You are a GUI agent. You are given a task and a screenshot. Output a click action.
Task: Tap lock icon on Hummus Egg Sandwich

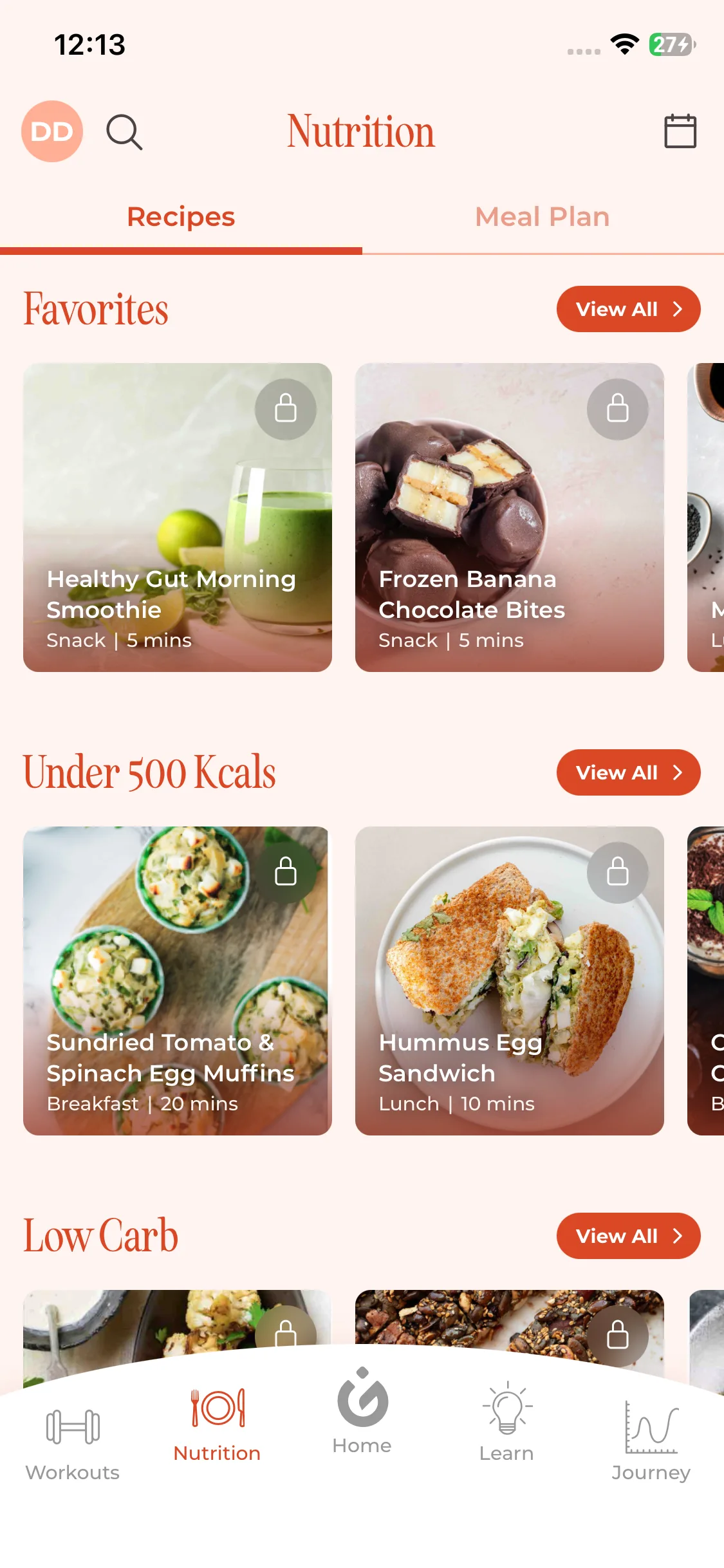[618, 873]
